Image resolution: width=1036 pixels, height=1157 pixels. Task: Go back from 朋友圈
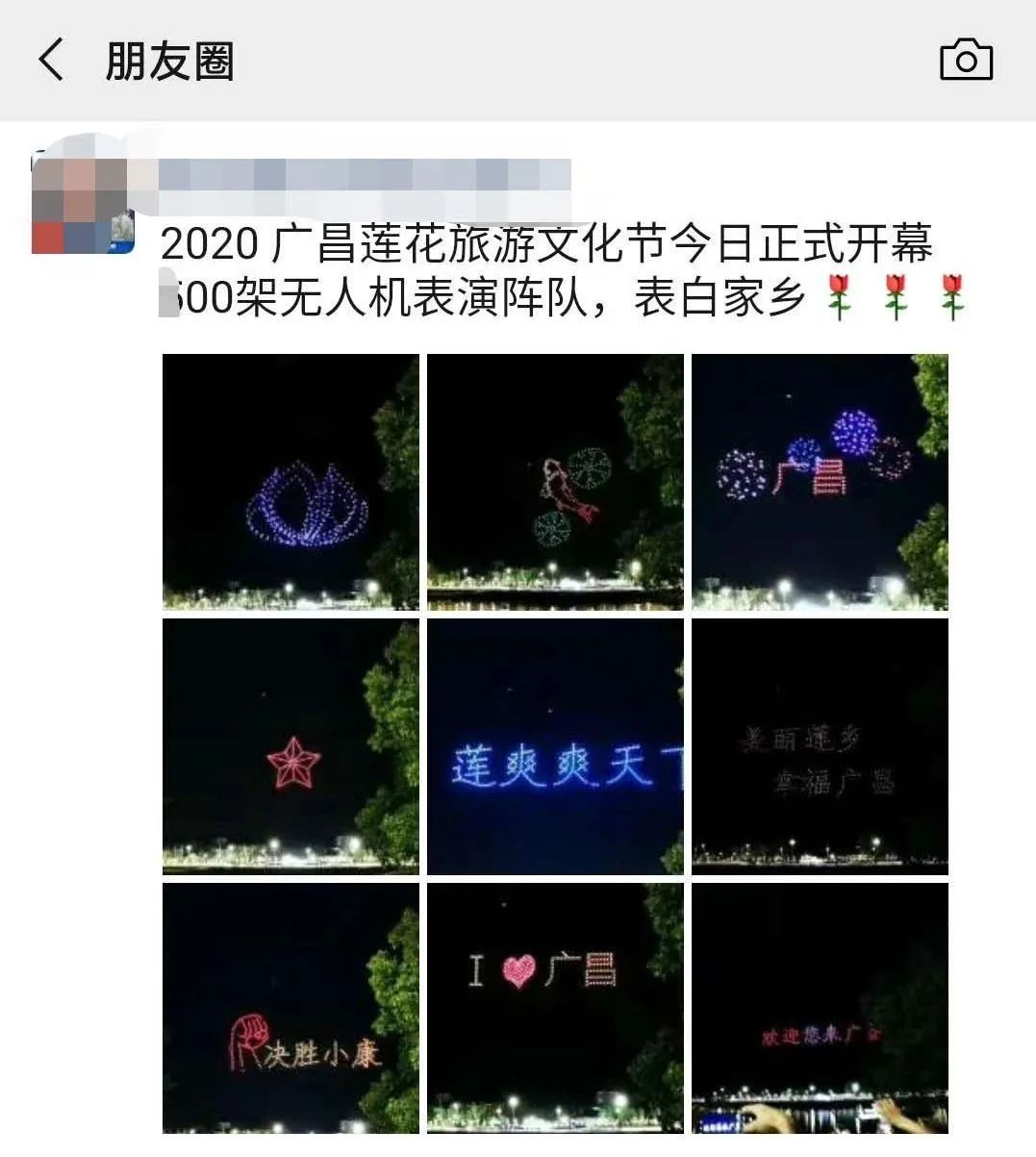(x=50, y=61)
